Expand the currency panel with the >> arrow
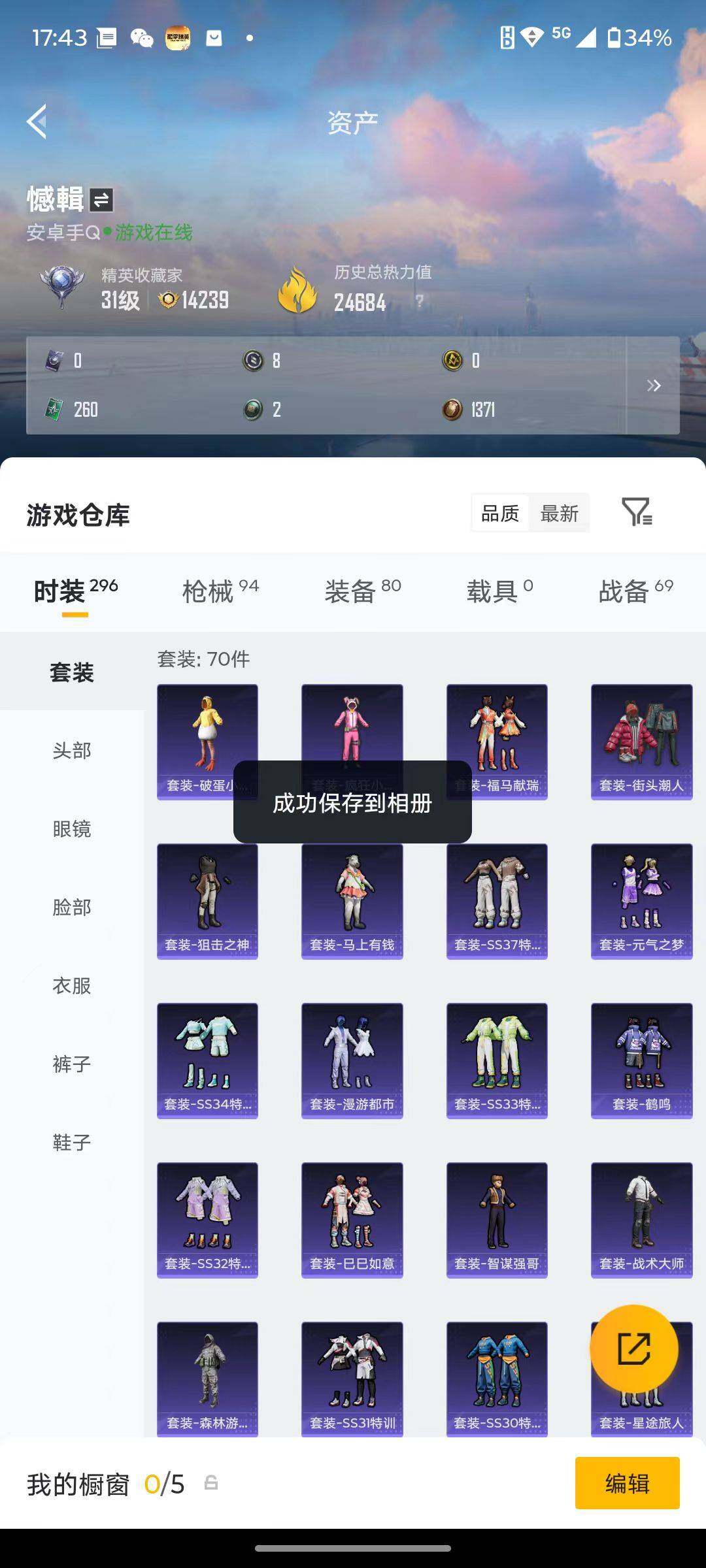Screen dimensions: 706x1568 click(653, 385)
